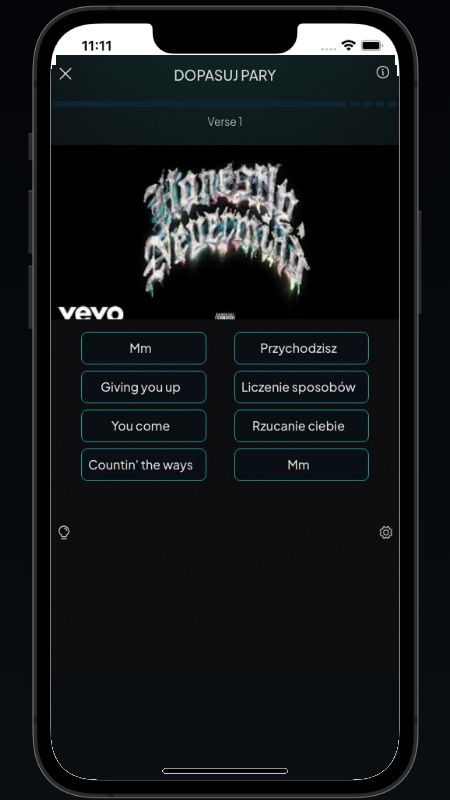The height and width of the screenshot is (800, 450).
Task: Tap the 'Giving you up' tile
Action: (143, 387)
